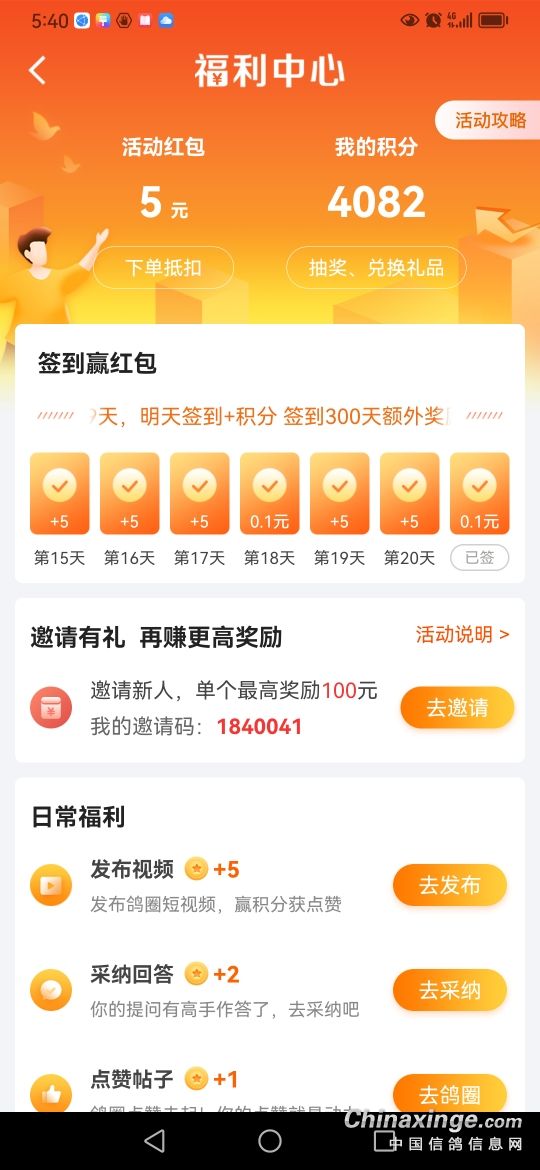Tap the system home button
The height and width of the screenshot is (1170, 540).
(270, 1140)
